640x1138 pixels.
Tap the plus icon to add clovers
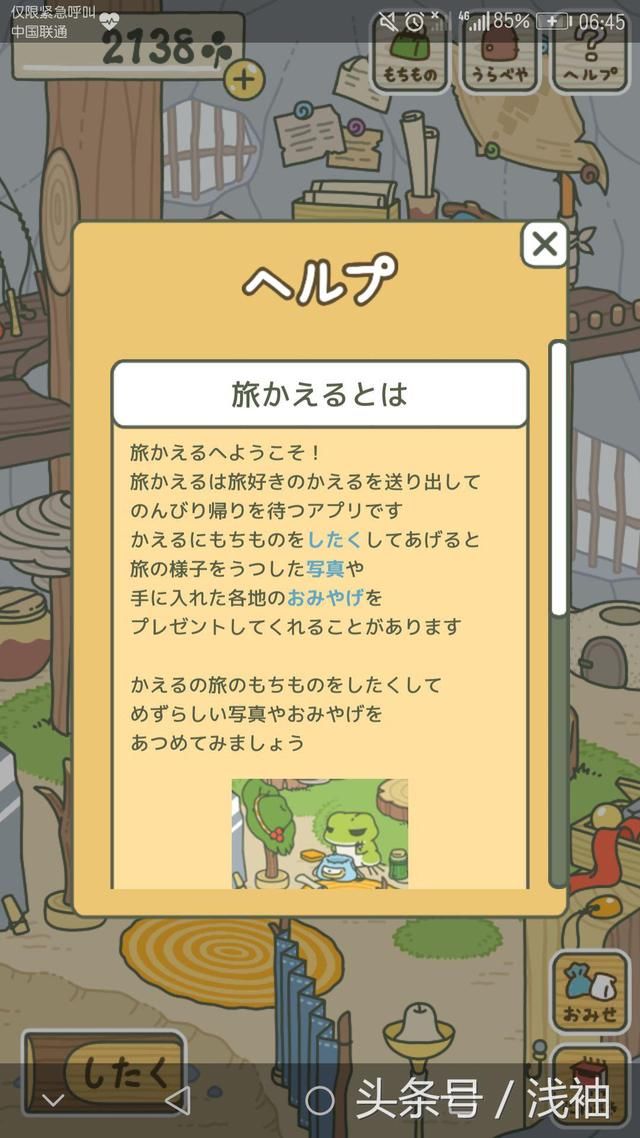tap(244, 78)
